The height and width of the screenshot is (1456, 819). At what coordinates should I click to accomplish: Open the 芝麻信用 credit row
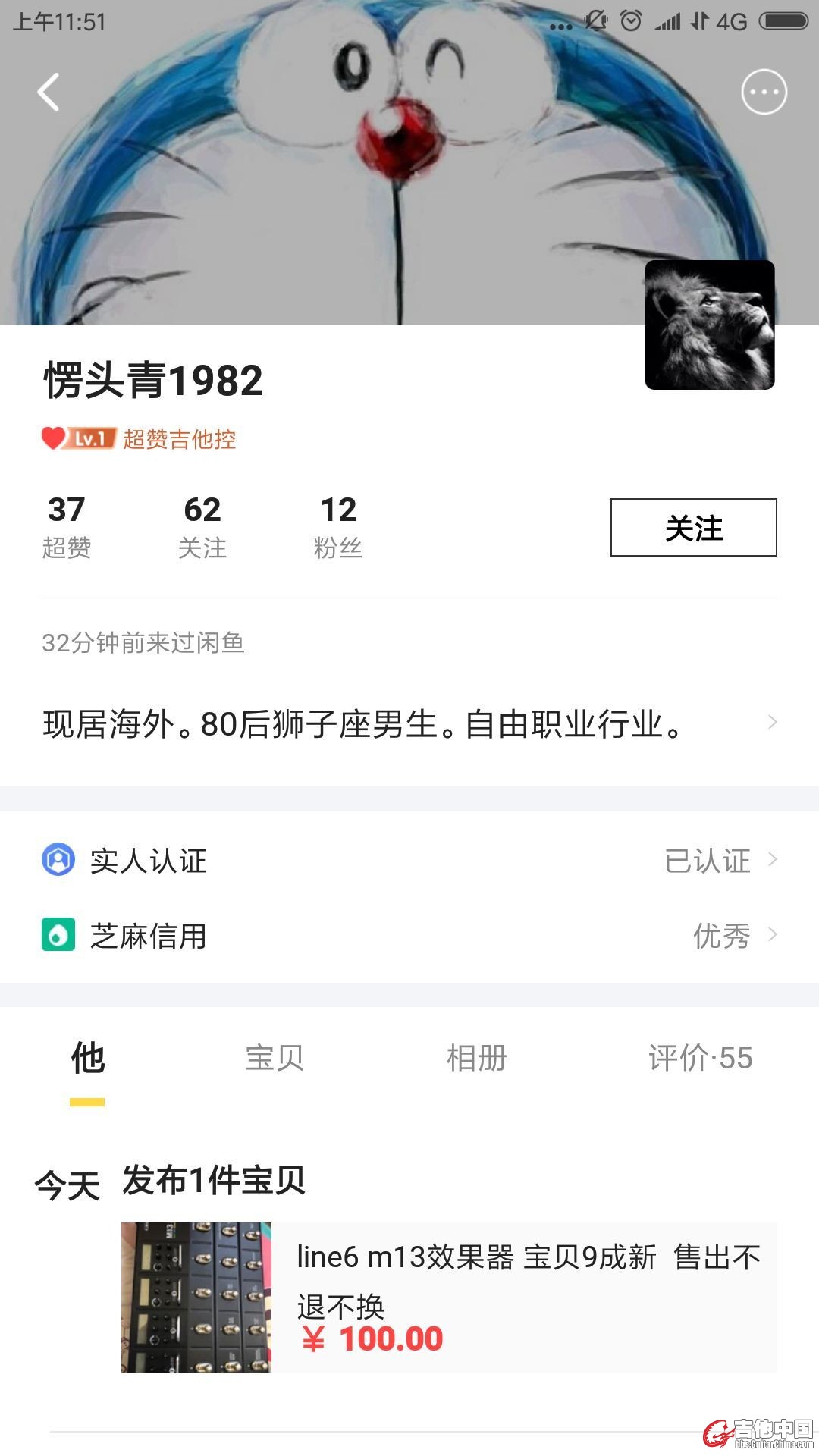[409, 935]
